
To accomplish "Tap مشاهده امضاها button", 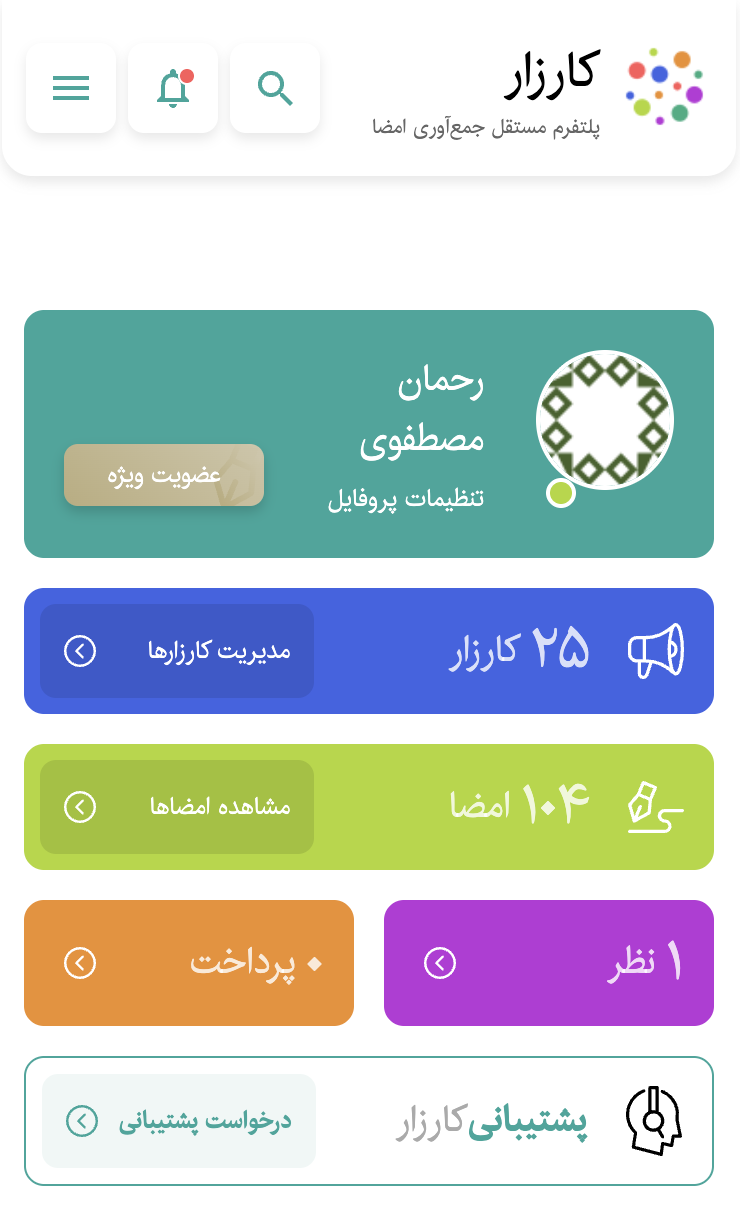I will (x=177, y=807).
